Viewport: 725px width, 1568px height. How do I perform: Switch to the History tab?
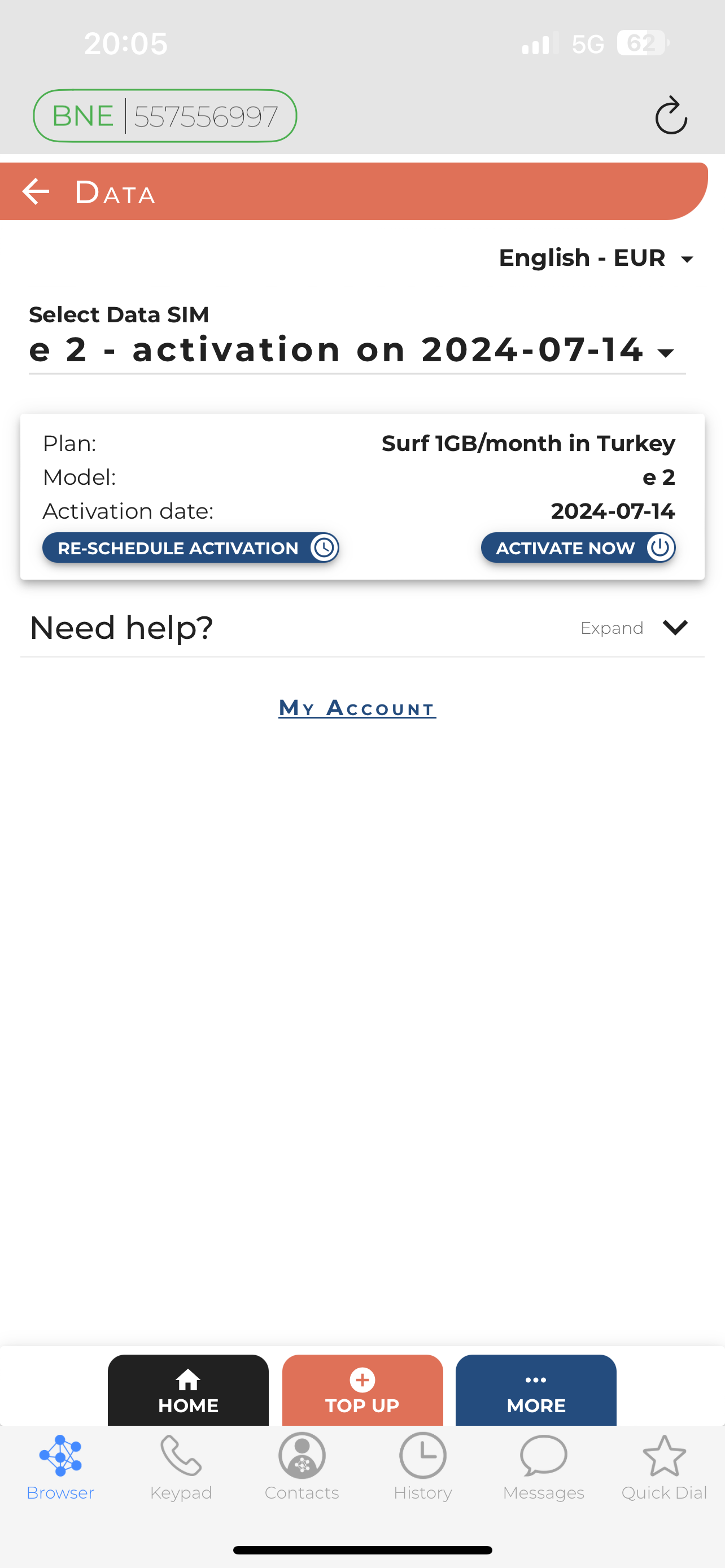tap(422, 1468)
